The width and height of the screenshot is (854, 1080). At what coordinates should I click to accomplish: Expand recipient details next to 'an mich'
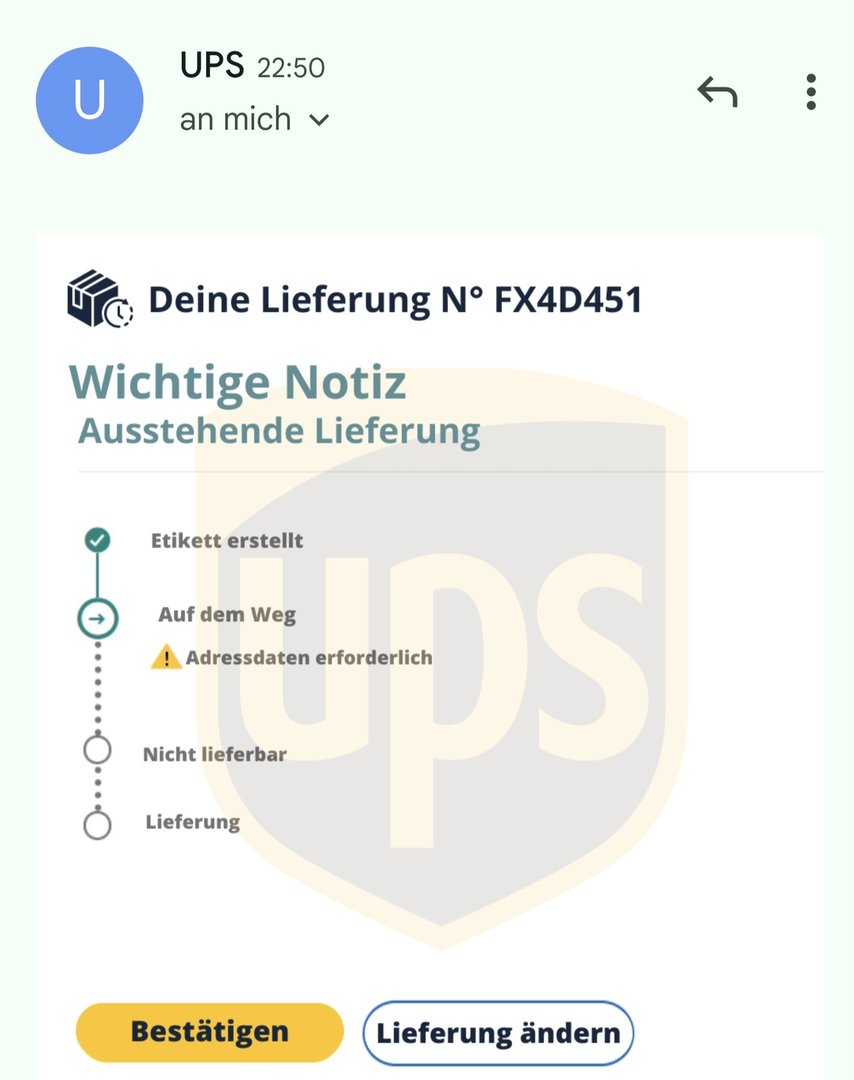tap(319, 120)
